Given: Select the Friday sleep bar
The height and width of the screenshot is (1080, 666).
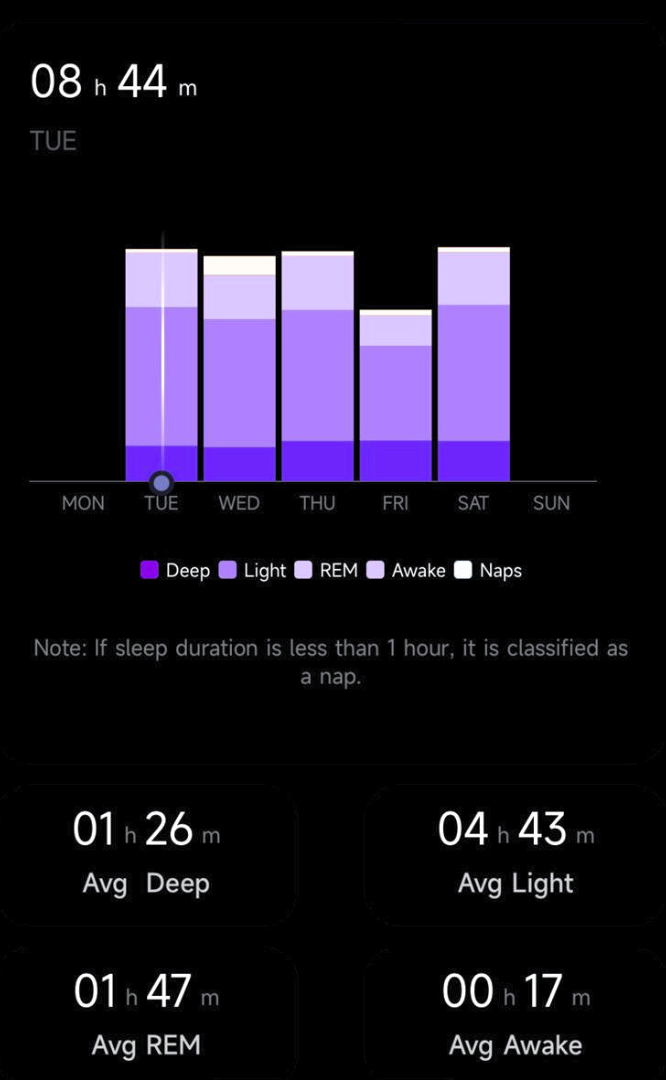Looking at the screenshot, I should point(395,395).
